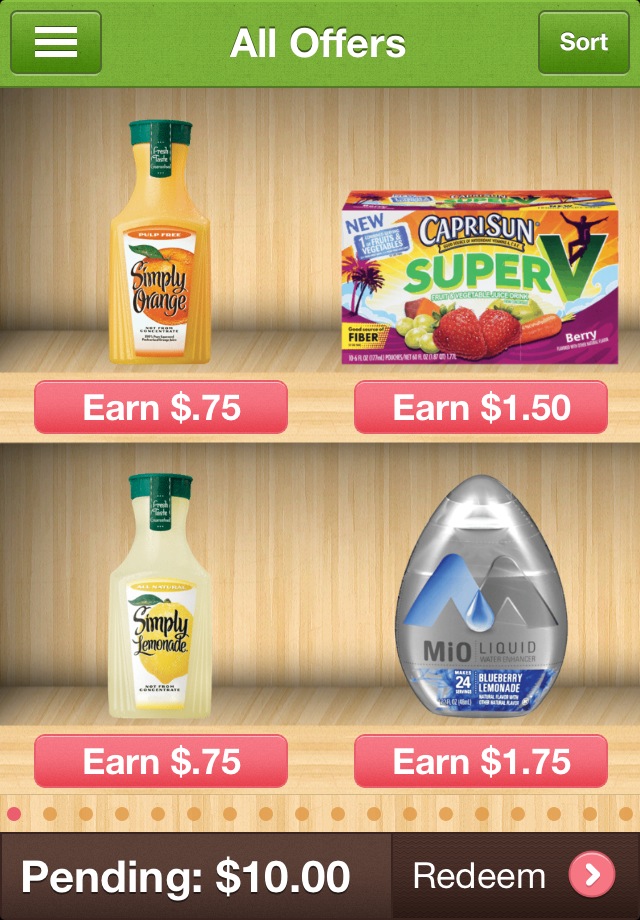Tap the page indicator dots
The image size is (640, 920).
[x=320, y=814]
